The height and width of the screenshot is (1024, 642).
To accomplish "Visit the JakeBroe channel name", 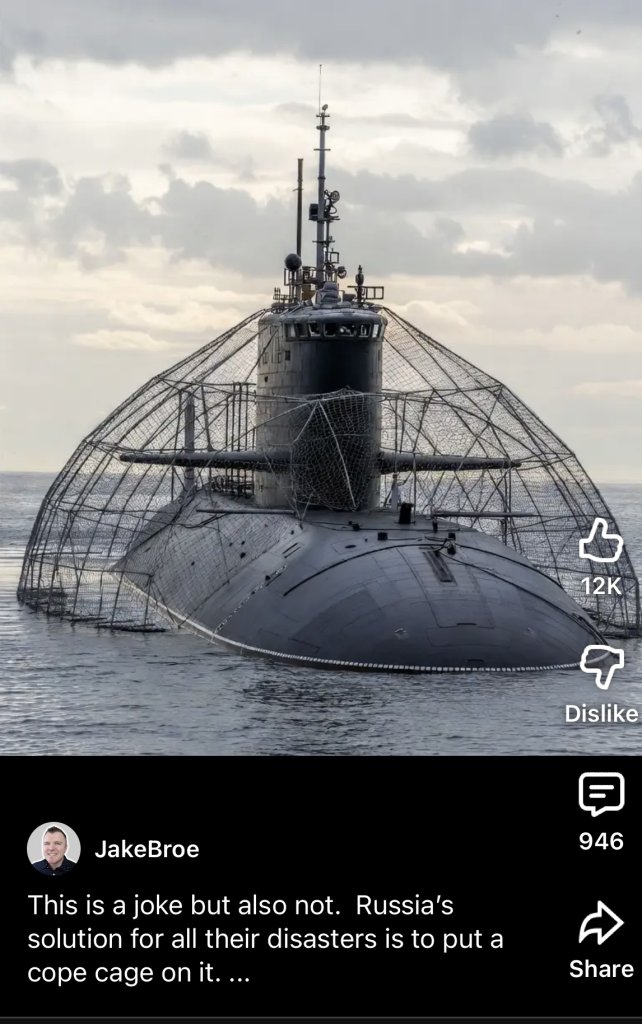I will click(147, 849).
